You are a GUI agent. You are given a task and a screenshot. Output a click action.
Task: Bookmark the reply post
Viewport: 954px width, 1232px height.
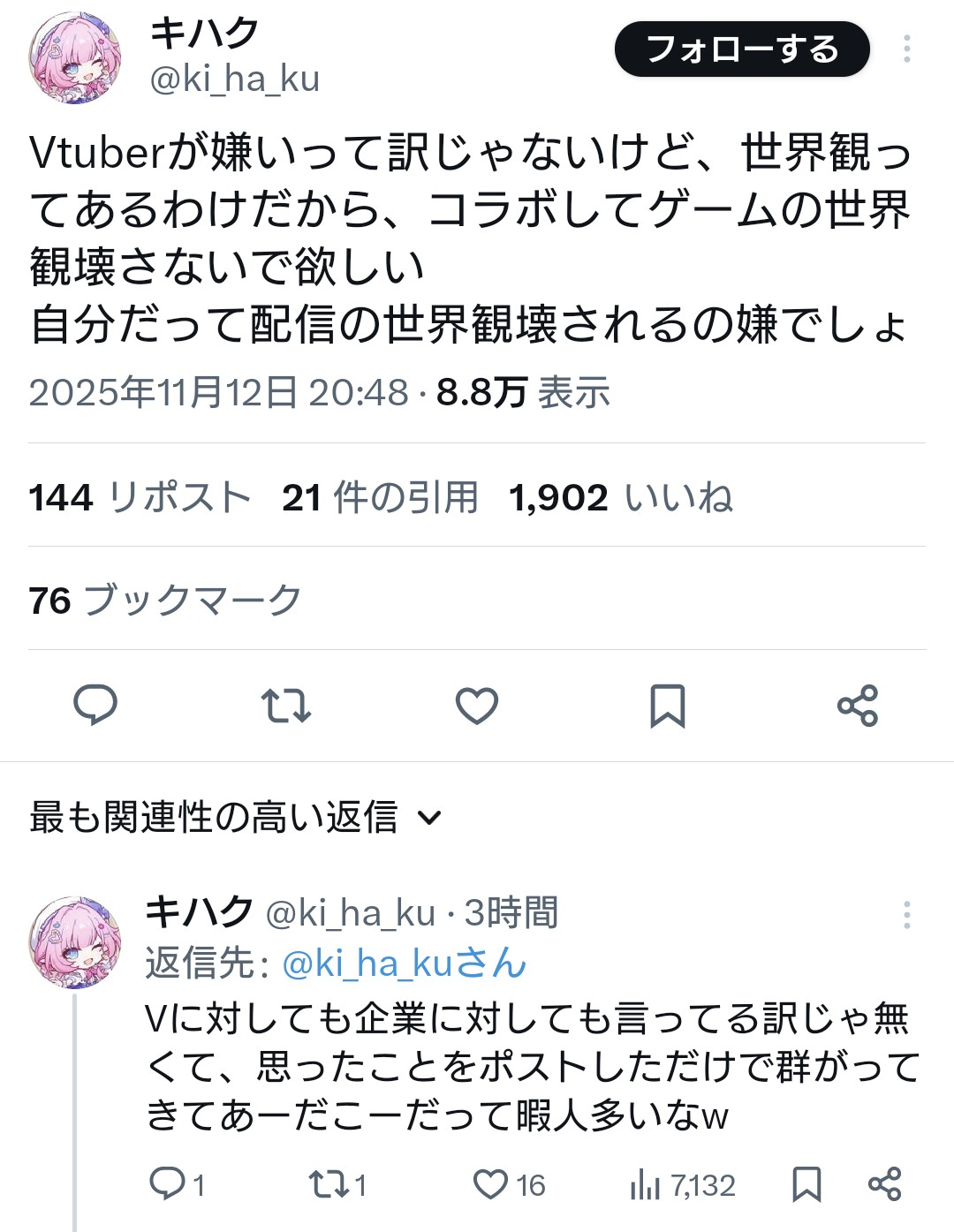point(806,1184)
